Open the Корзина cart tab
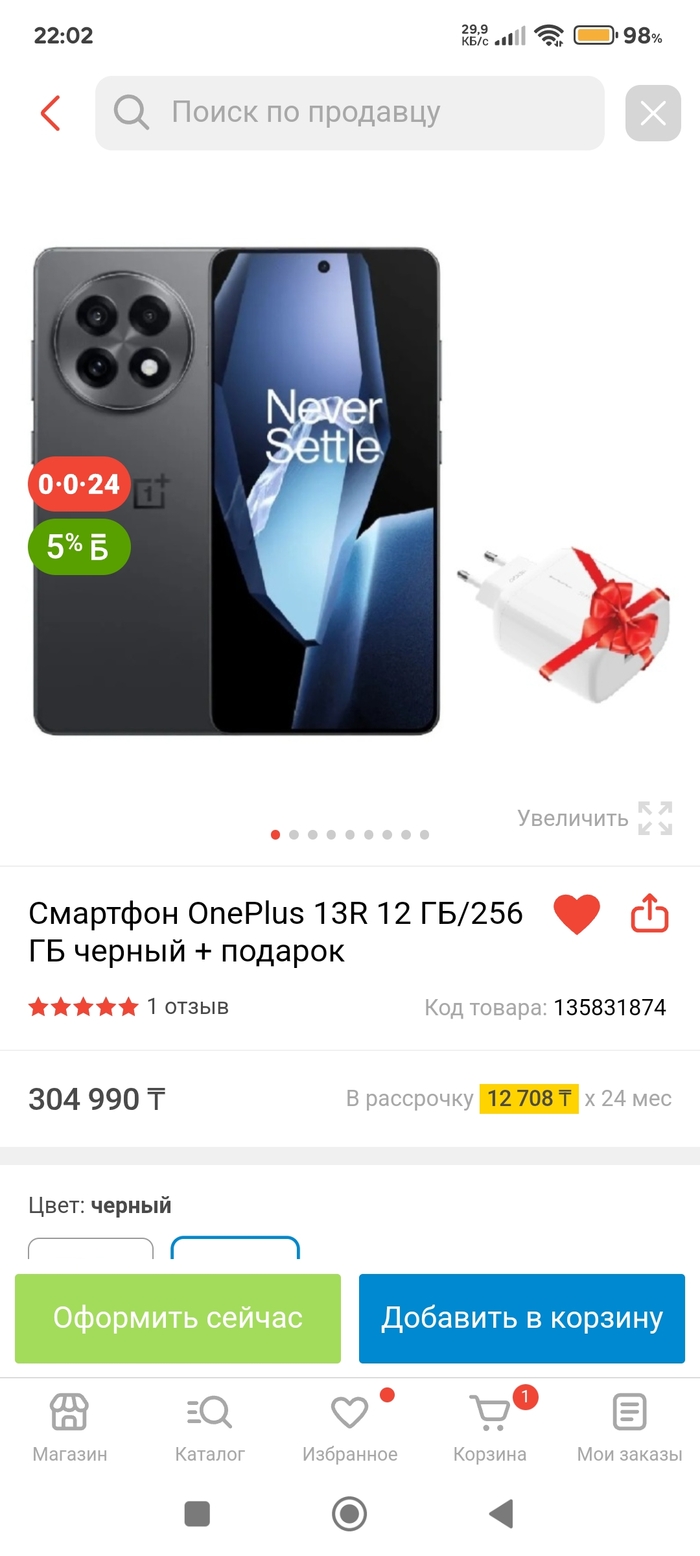700x1556 pixels. click(489, 1427)
